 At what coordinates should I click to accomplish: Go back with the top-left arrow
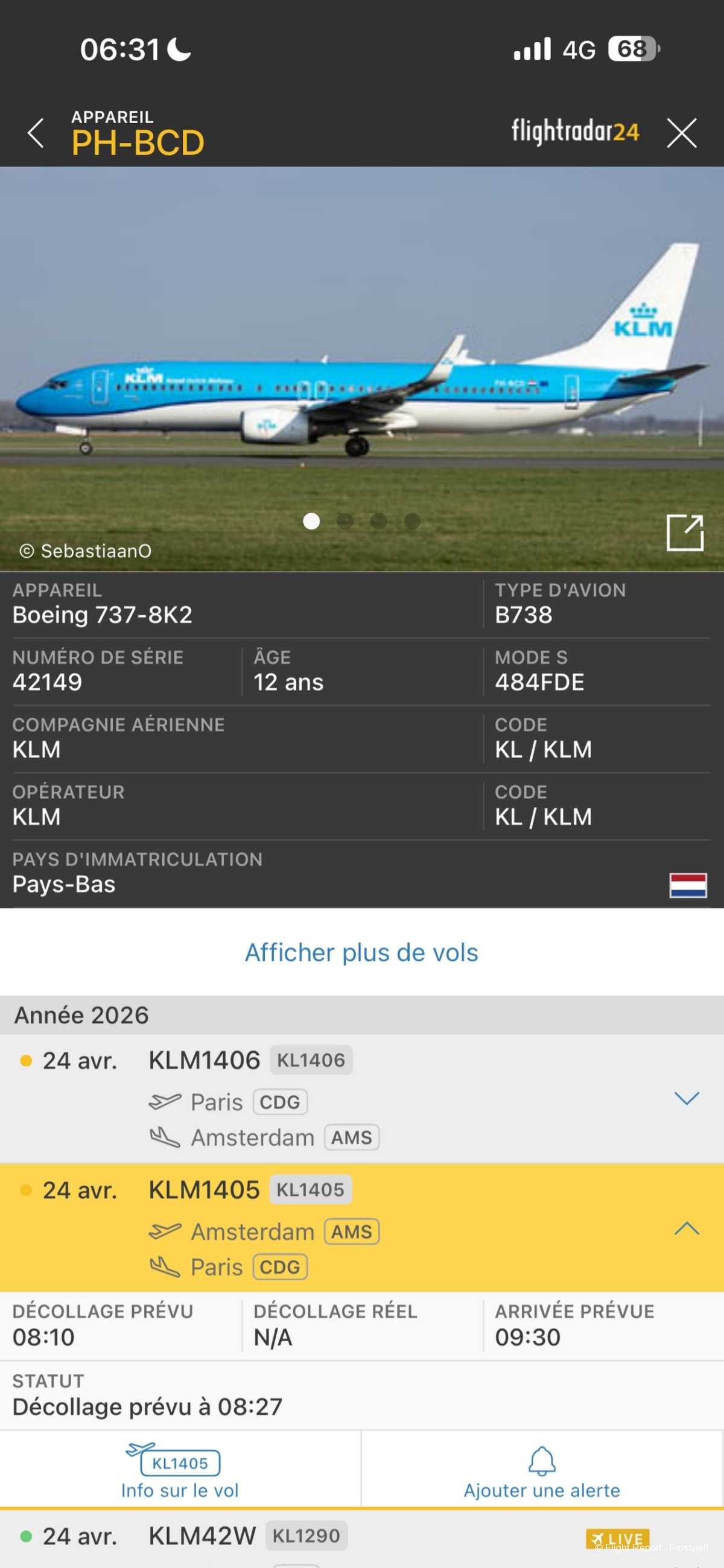click(36, 133)
